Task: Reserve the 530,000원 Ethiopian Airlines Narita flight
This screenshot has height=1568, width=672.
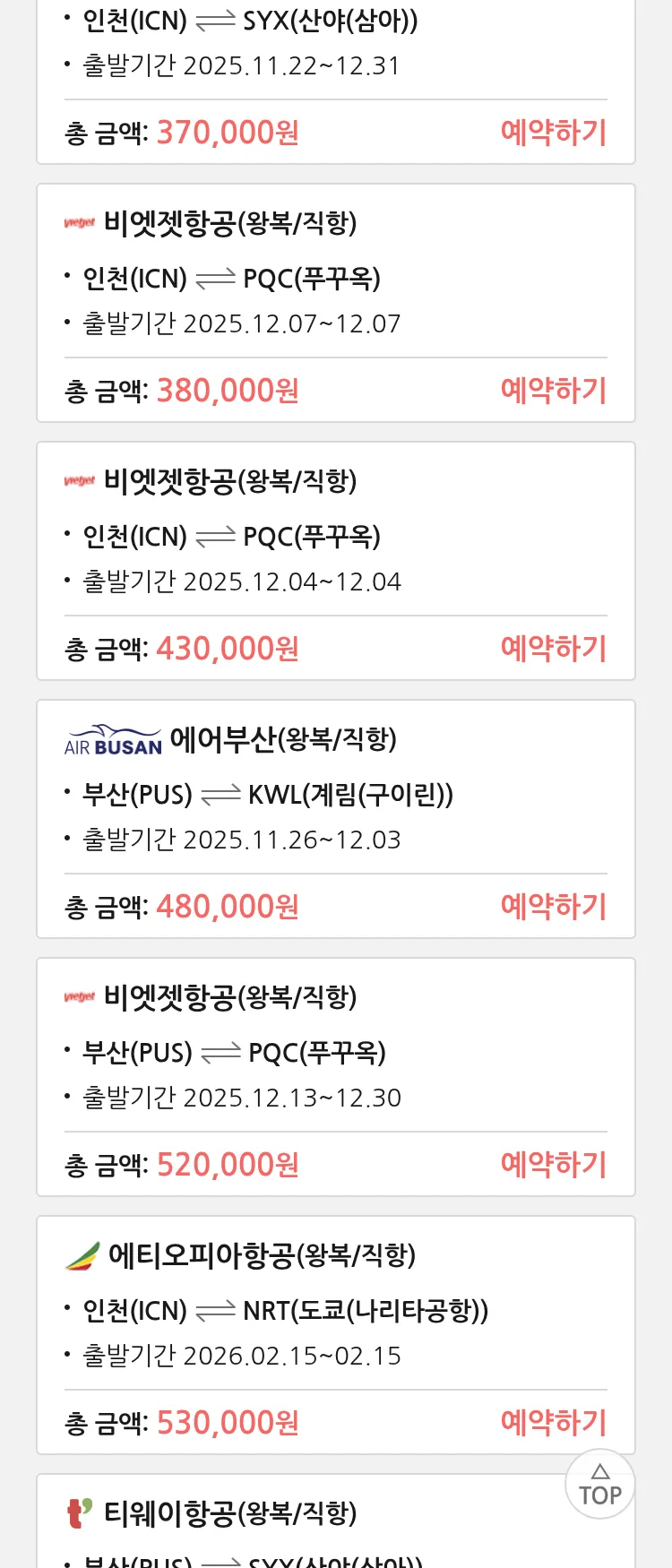Action: (x=553, y=1423)
